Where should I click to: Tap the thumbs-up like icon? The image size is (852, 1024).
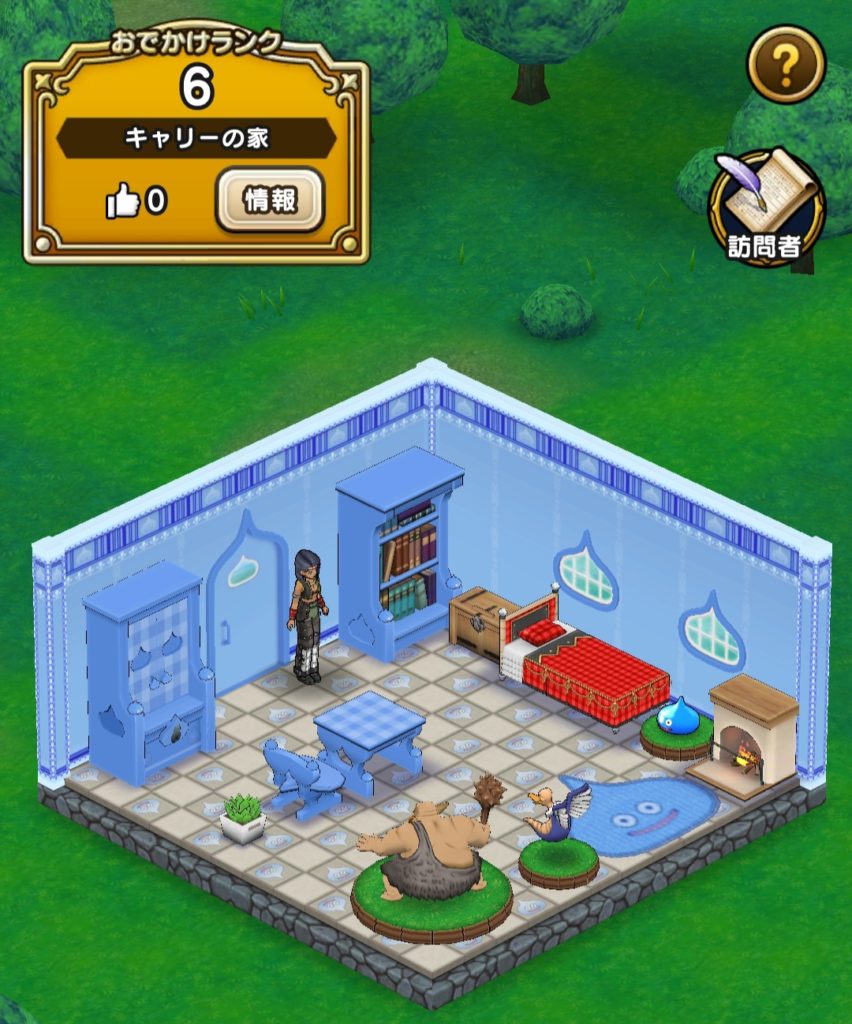[122, 202]
